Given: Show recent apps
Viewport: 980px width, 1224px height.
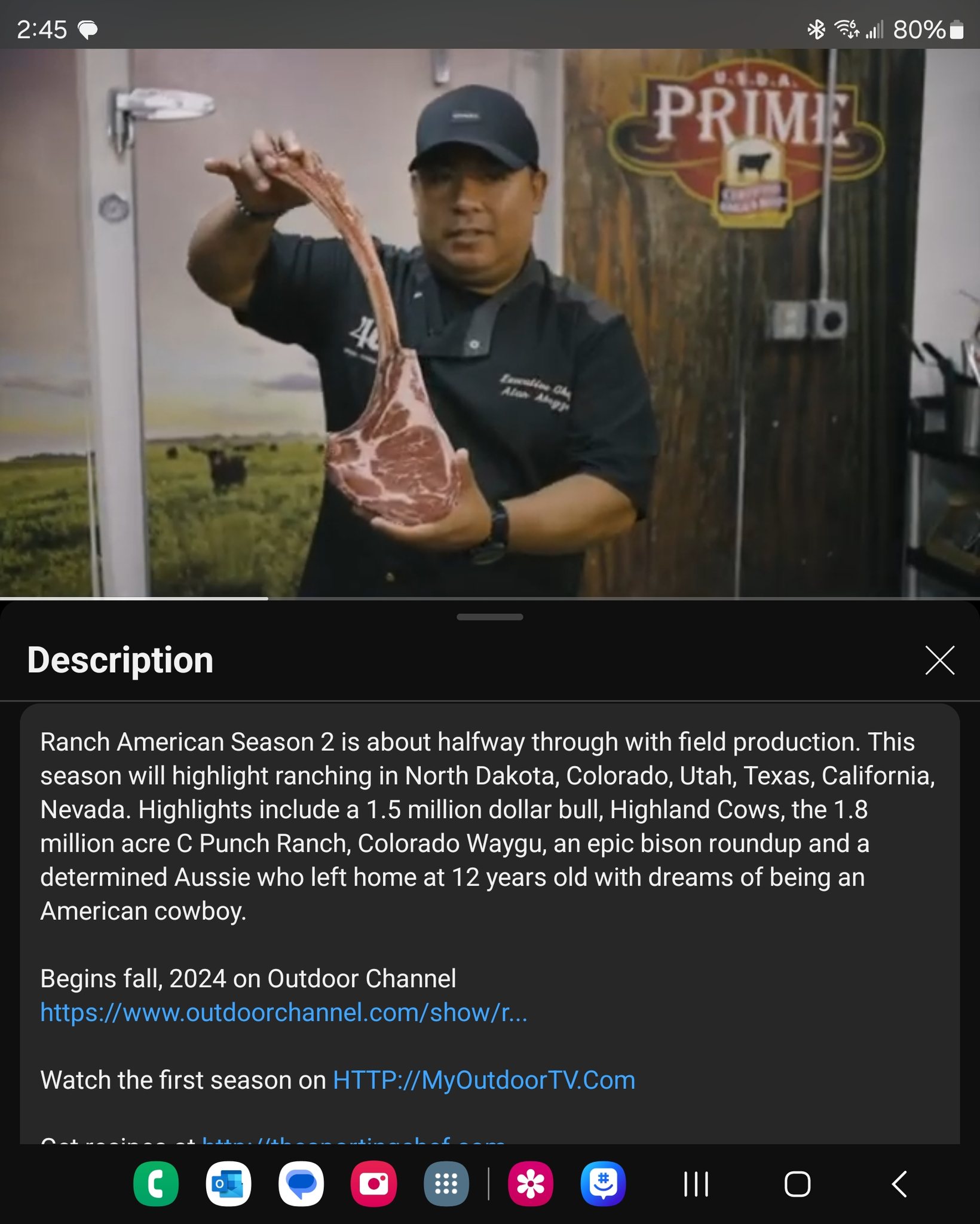Looking at the screenshot, I should [x=696, y=1184].
